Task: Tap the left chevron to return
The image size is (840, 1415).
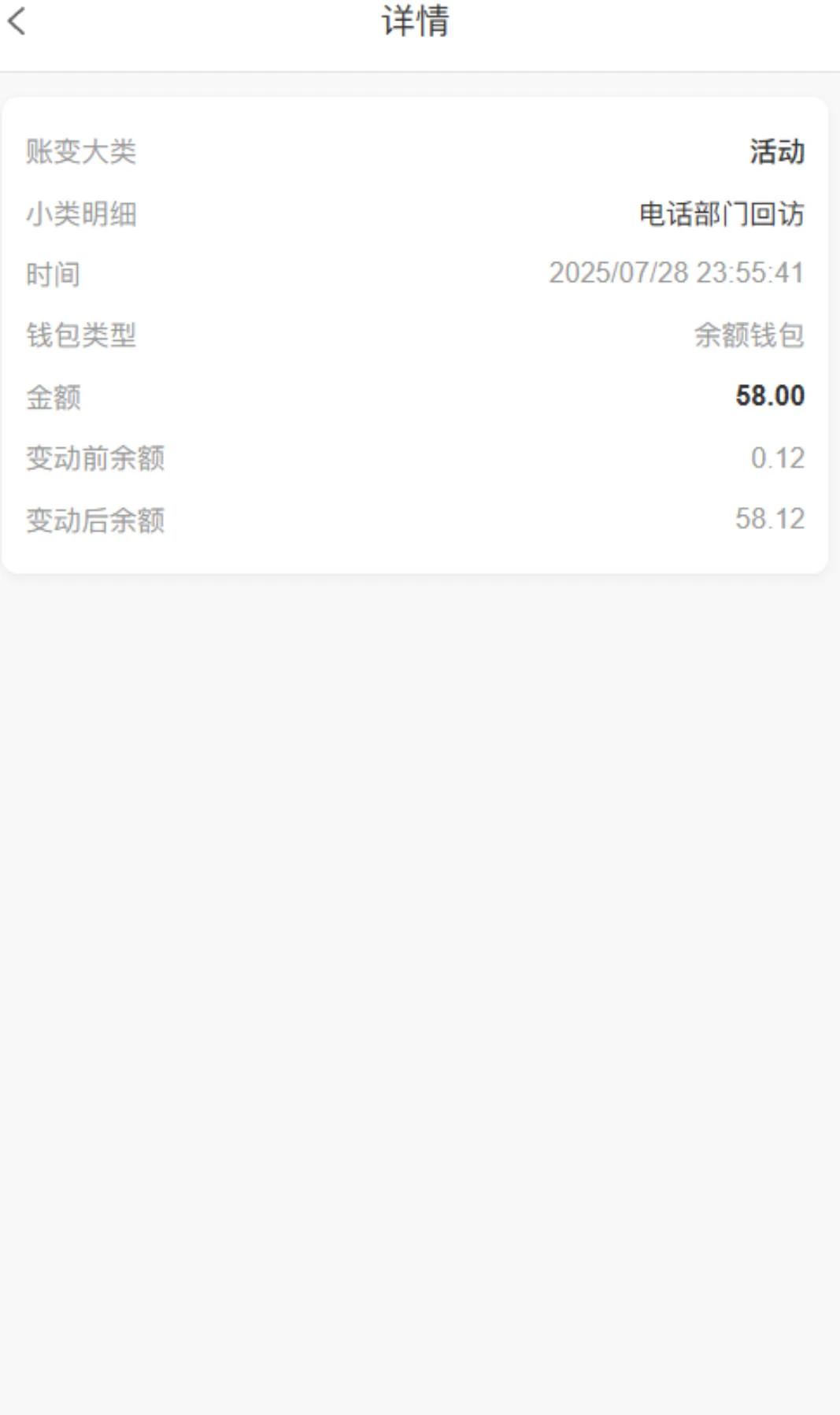Action: coord(17,24)
